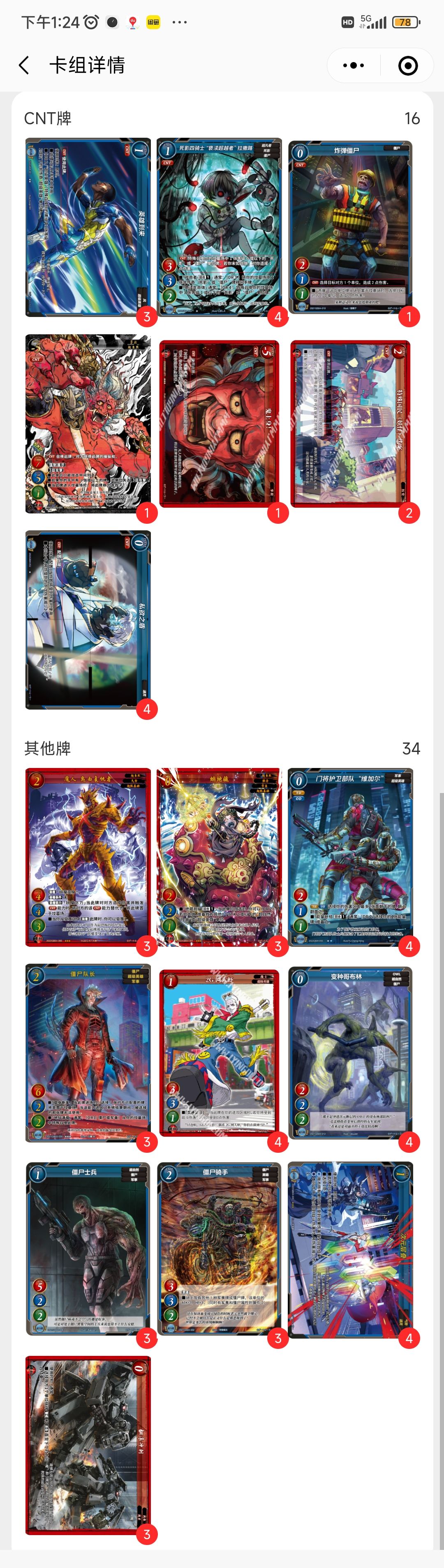Open the 僵尸士兵 card
Viewport: 444px width, 1568px height.
pos(88,1249)
